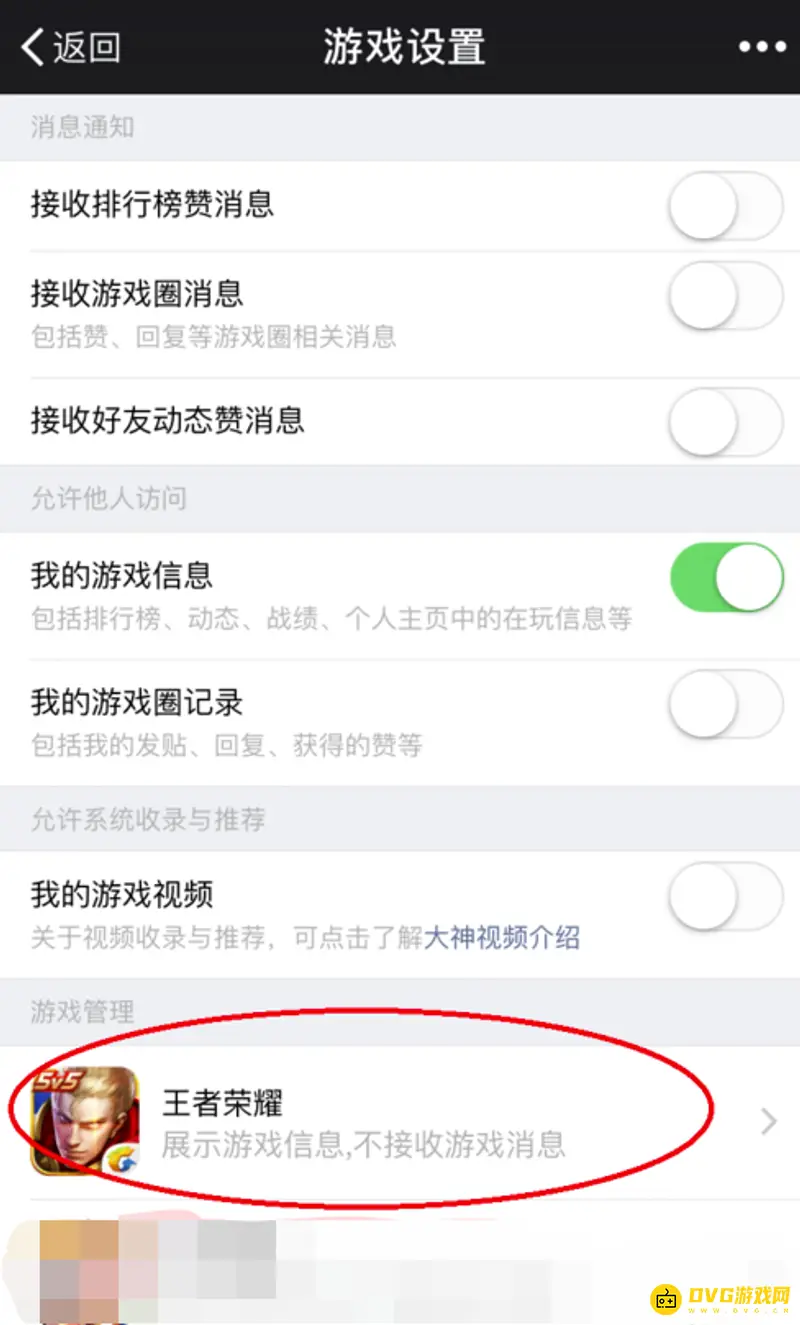Turn on 我的游戏视频 recording switch
This screenshot has width=800, height=1325.
click(725, 897)
